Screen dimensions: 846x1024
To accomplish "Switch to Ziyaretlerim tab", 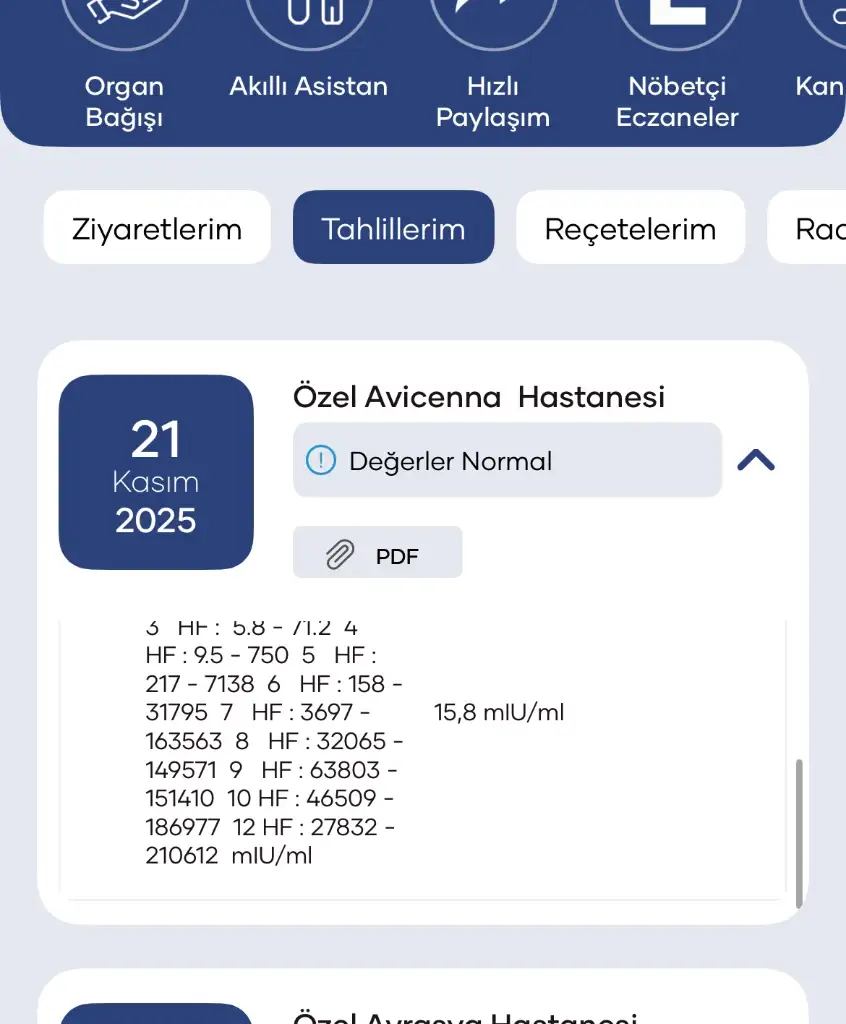I will [157, 228].
